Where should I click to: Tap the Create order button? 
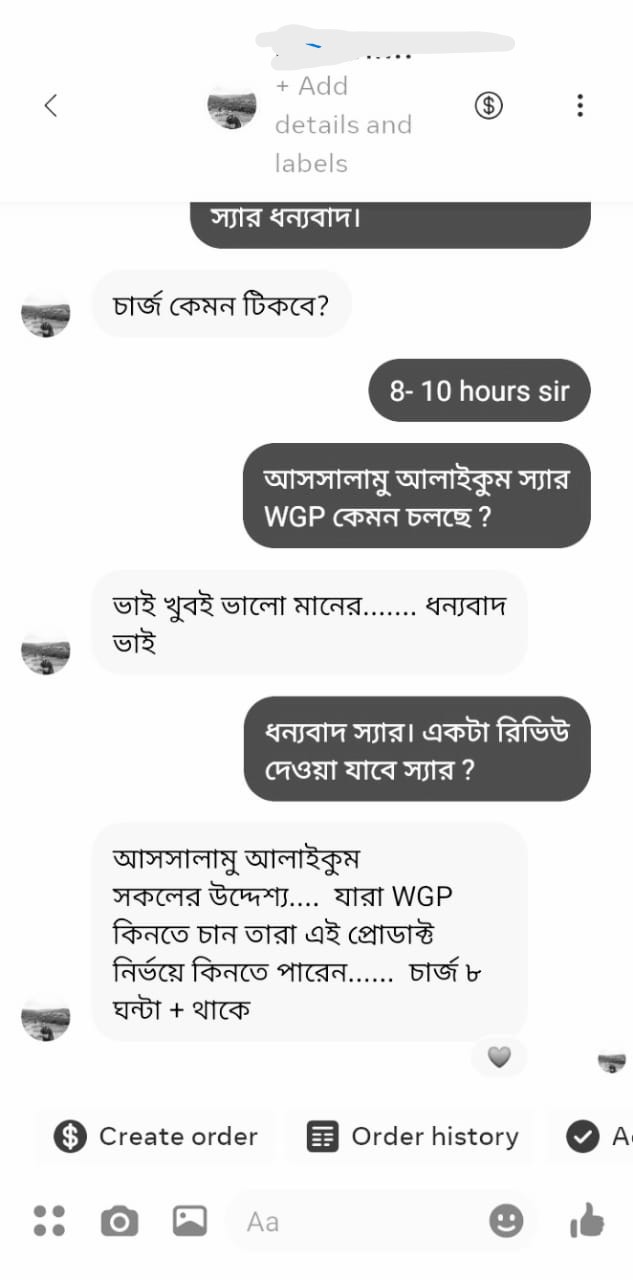click(x=156, y=1137)
